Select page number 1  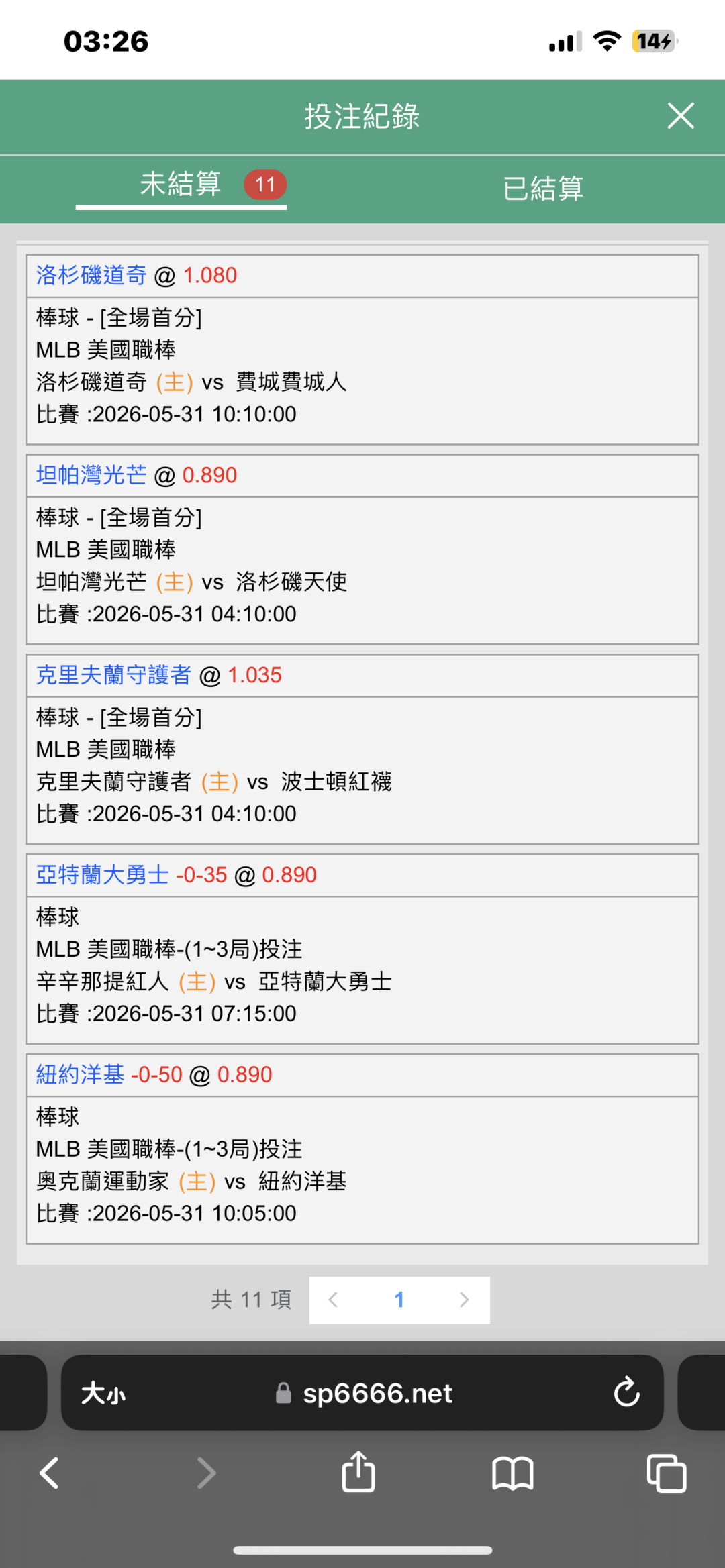(x=399, y=1300)
